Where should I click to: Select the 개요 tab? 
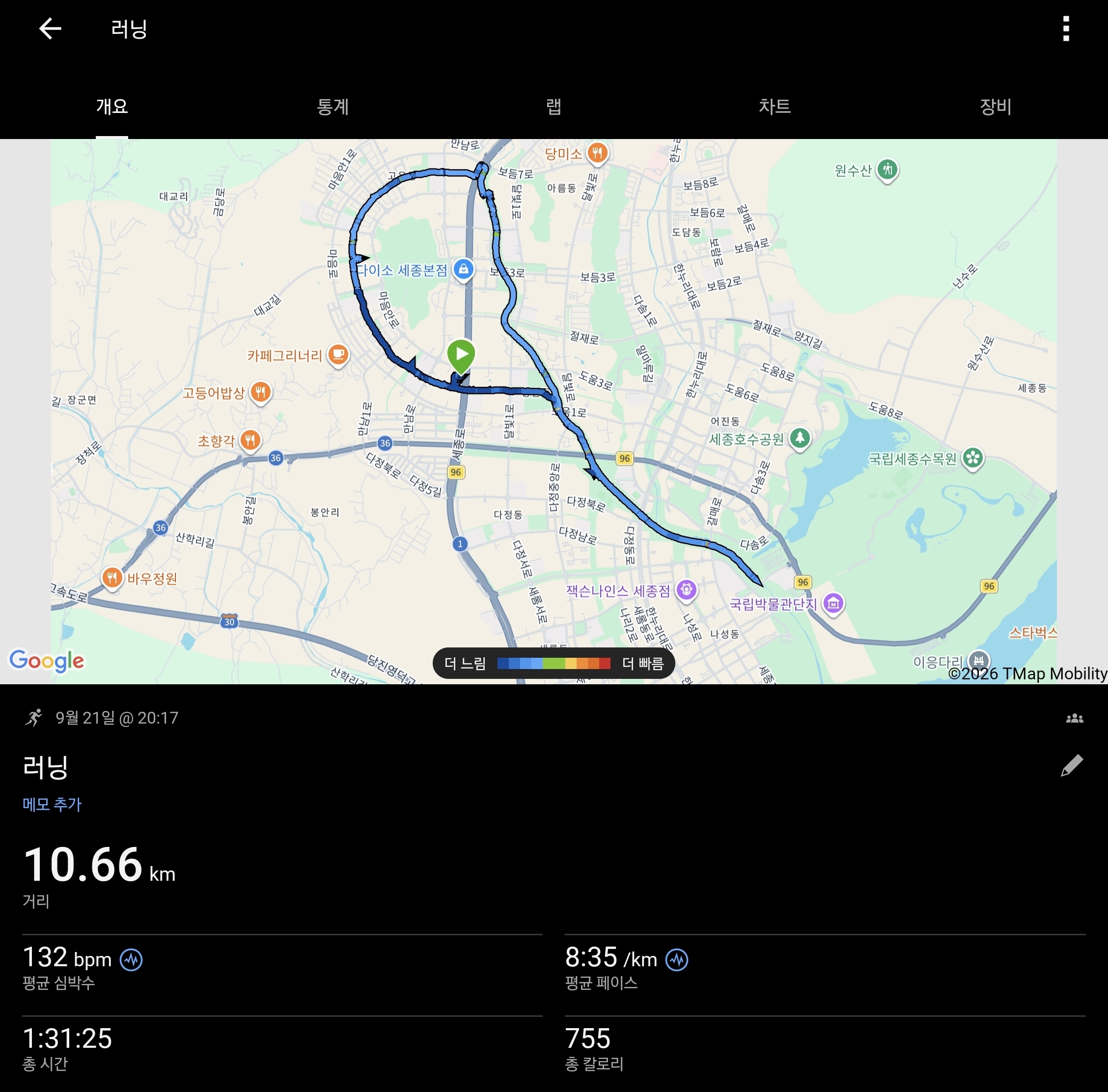tap(112, 107)
